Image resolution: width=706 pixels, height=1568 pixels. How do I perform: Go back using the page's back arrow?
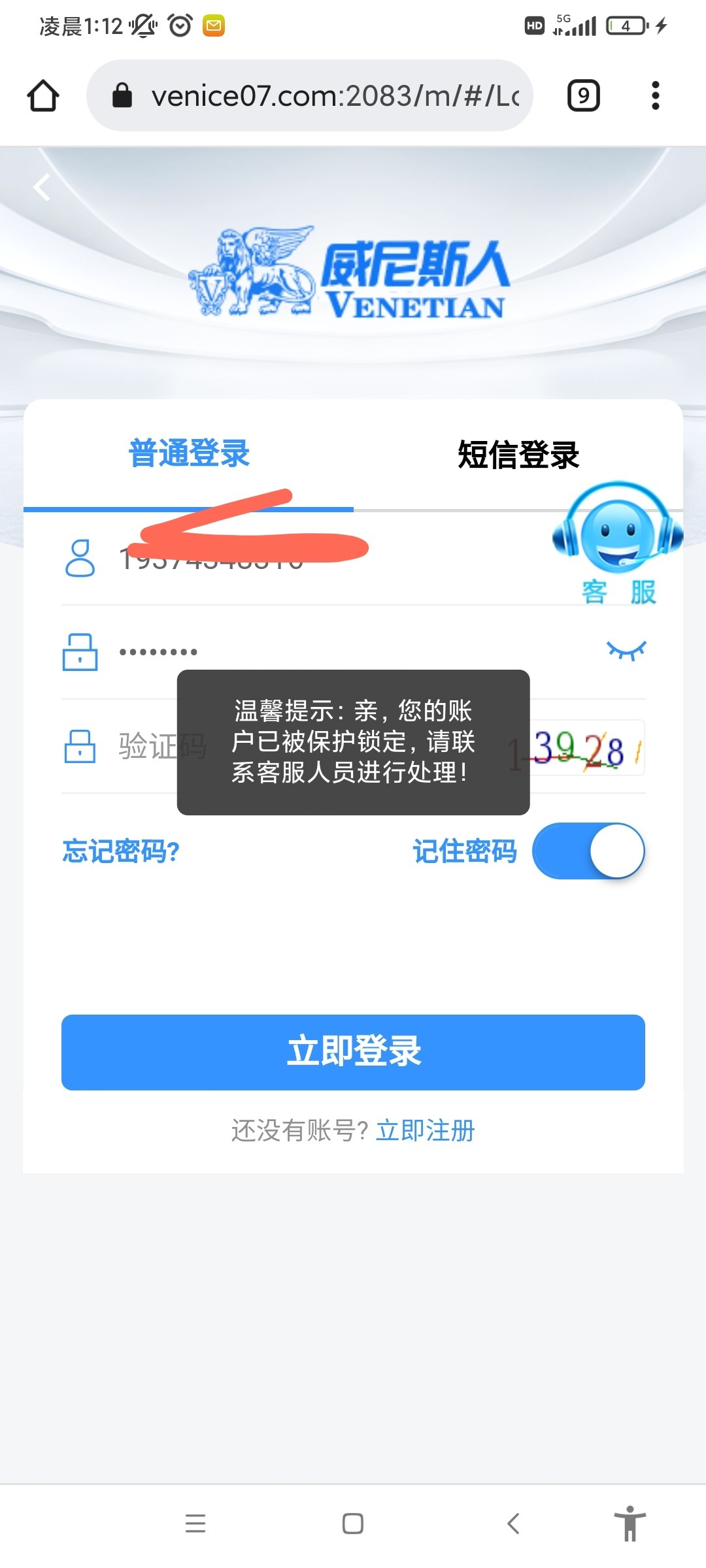[42, 188]
